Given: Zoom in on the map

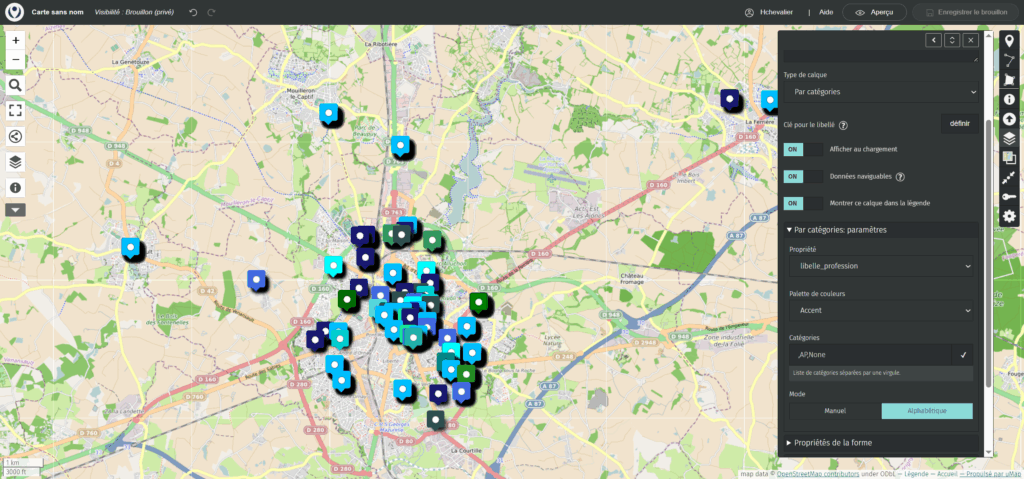Looking at the screenshot, I should point(16,40).
